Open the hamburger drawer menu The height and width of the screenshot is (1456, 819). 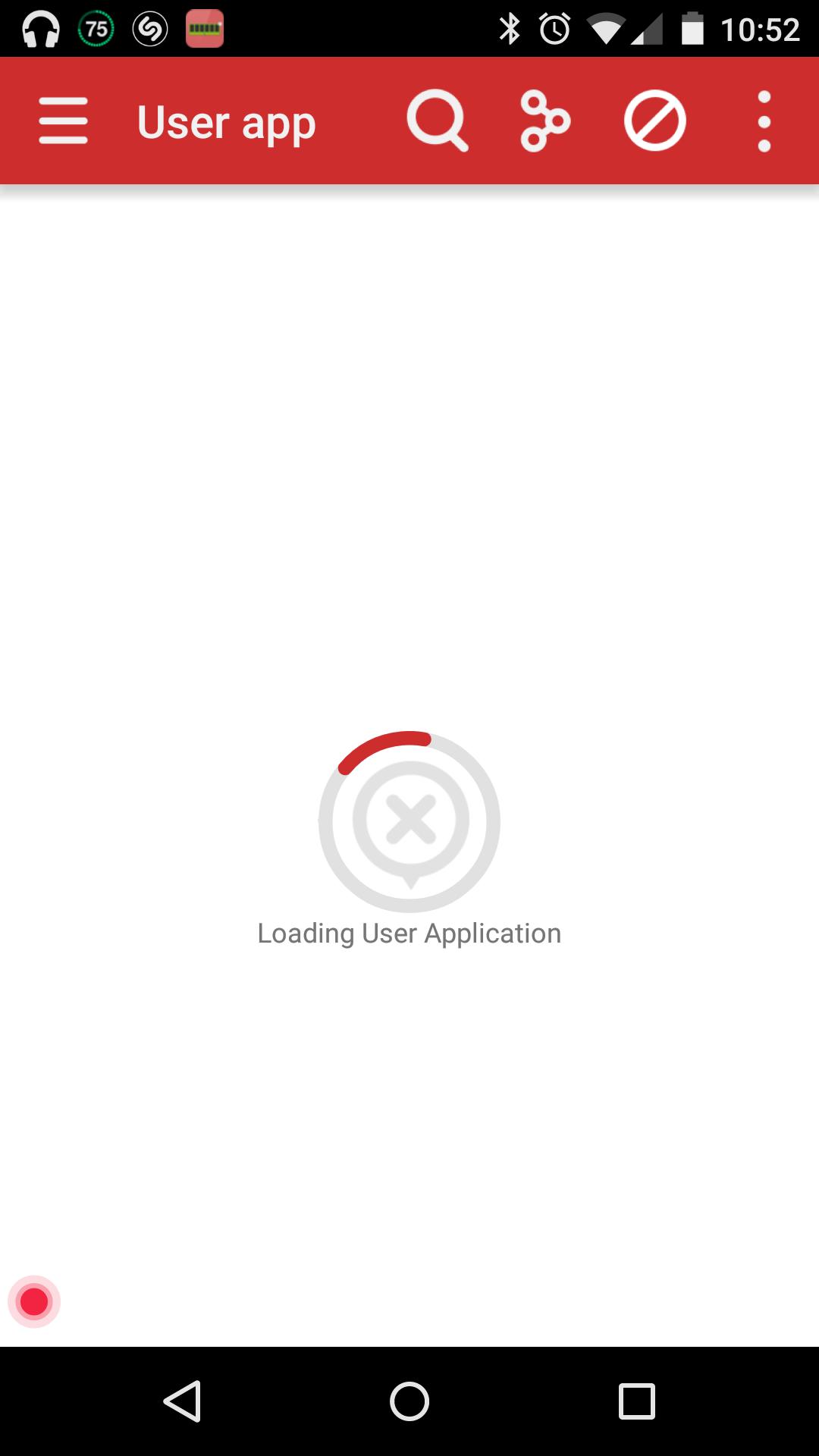(63, 121)
